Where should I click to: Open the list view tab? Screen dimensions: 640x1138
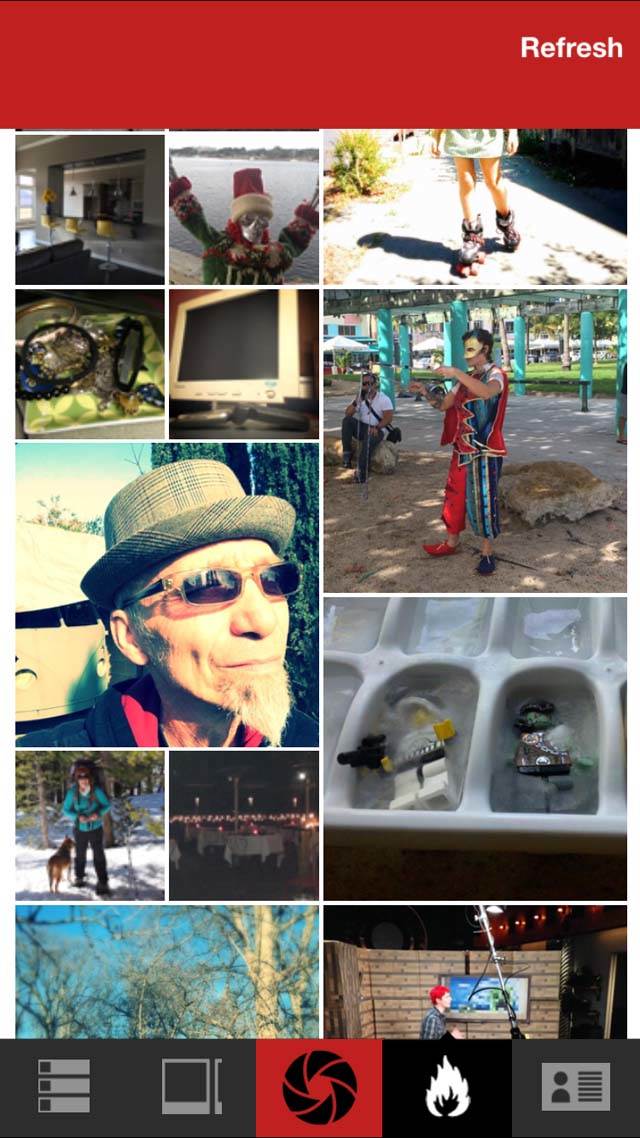point(64,1086)
